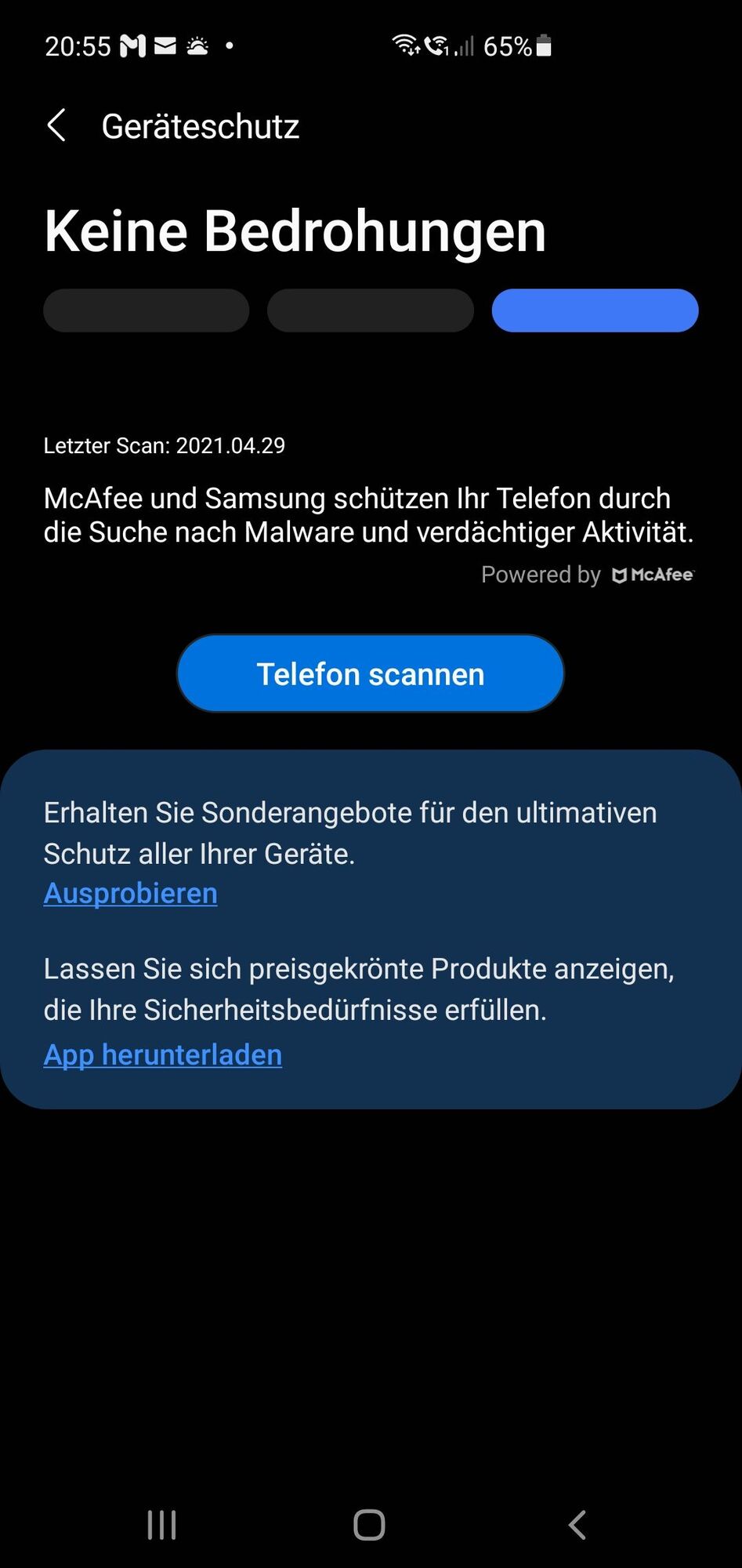Follow the App herunterladen link

click(x=163, y=1054)
